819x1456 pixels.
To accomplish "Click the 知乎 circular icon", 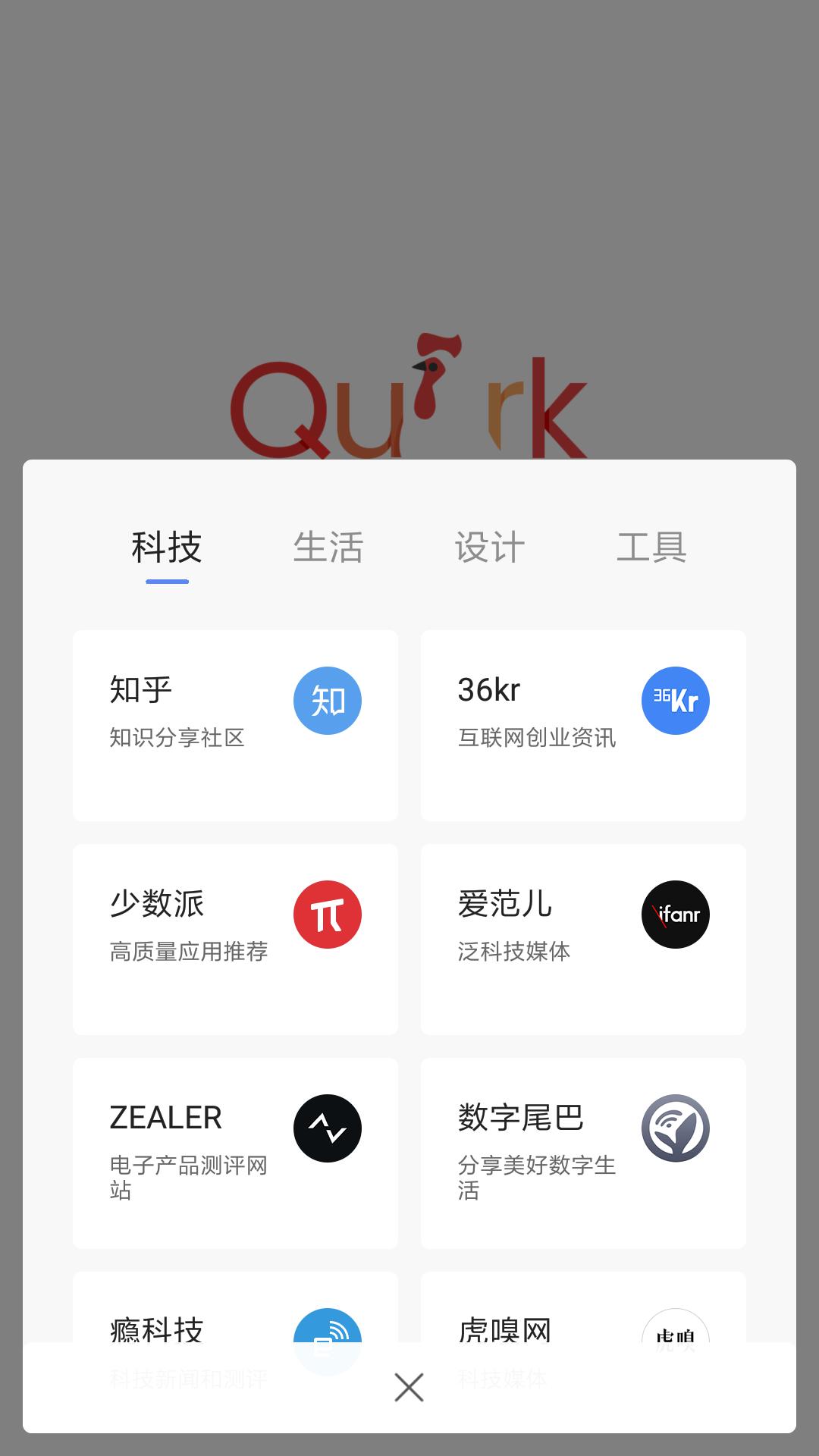I will coord(328,701).
